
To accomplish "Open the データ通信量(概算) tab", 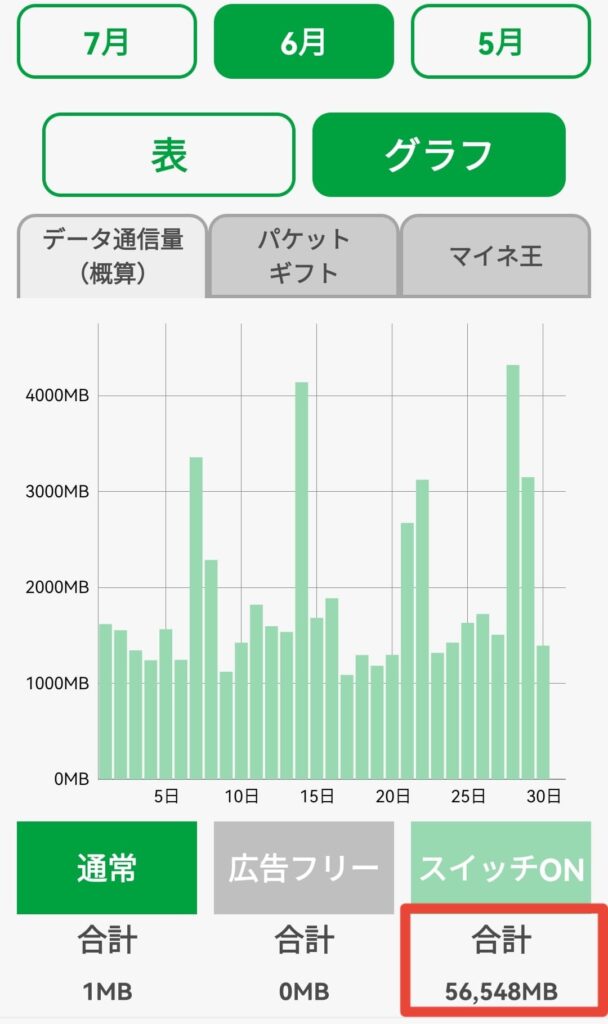I will click(112, 257).
